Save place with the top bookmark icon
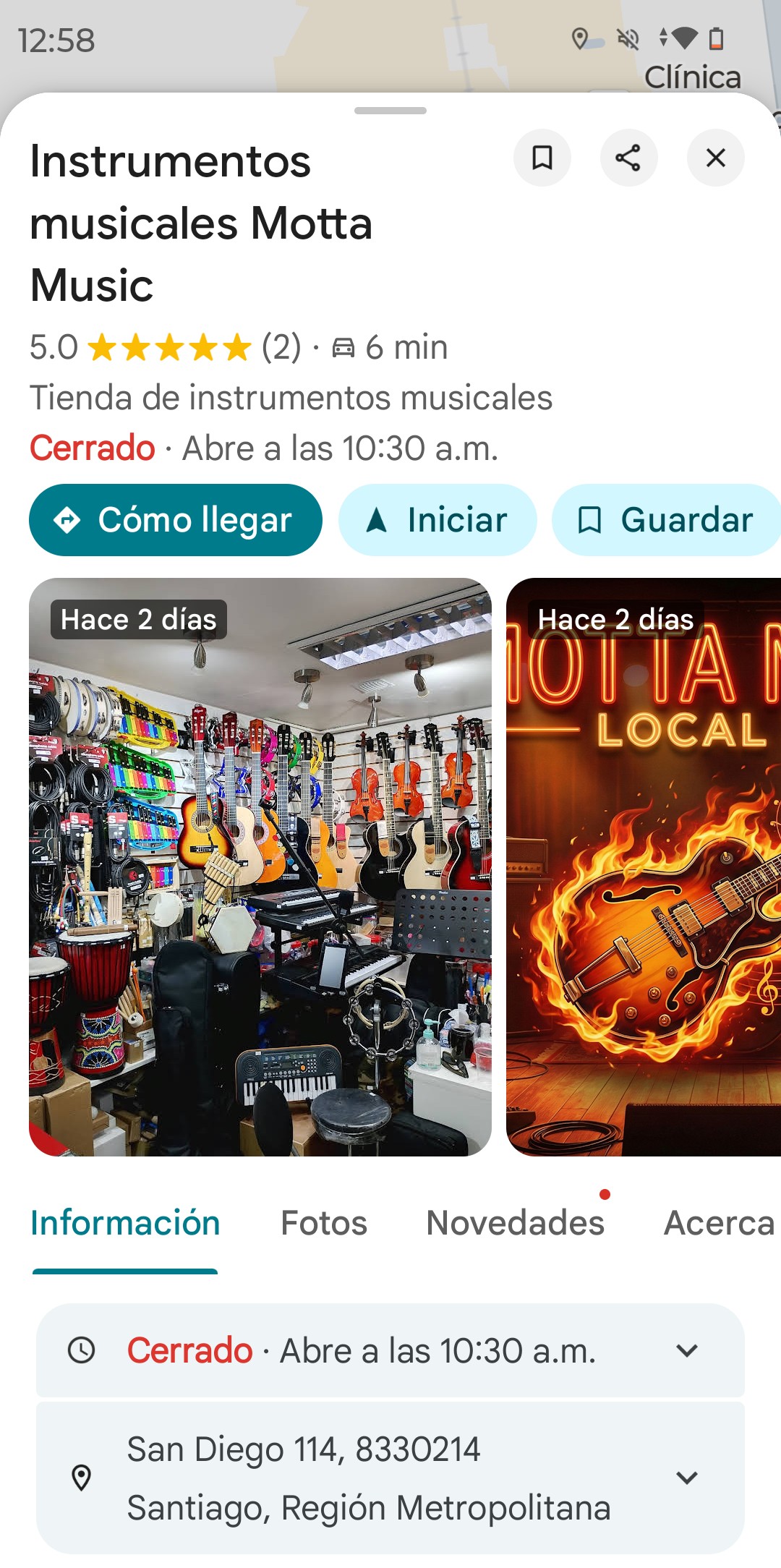Viewport: 781px width, 1568px height. click(x=542, y=158)
